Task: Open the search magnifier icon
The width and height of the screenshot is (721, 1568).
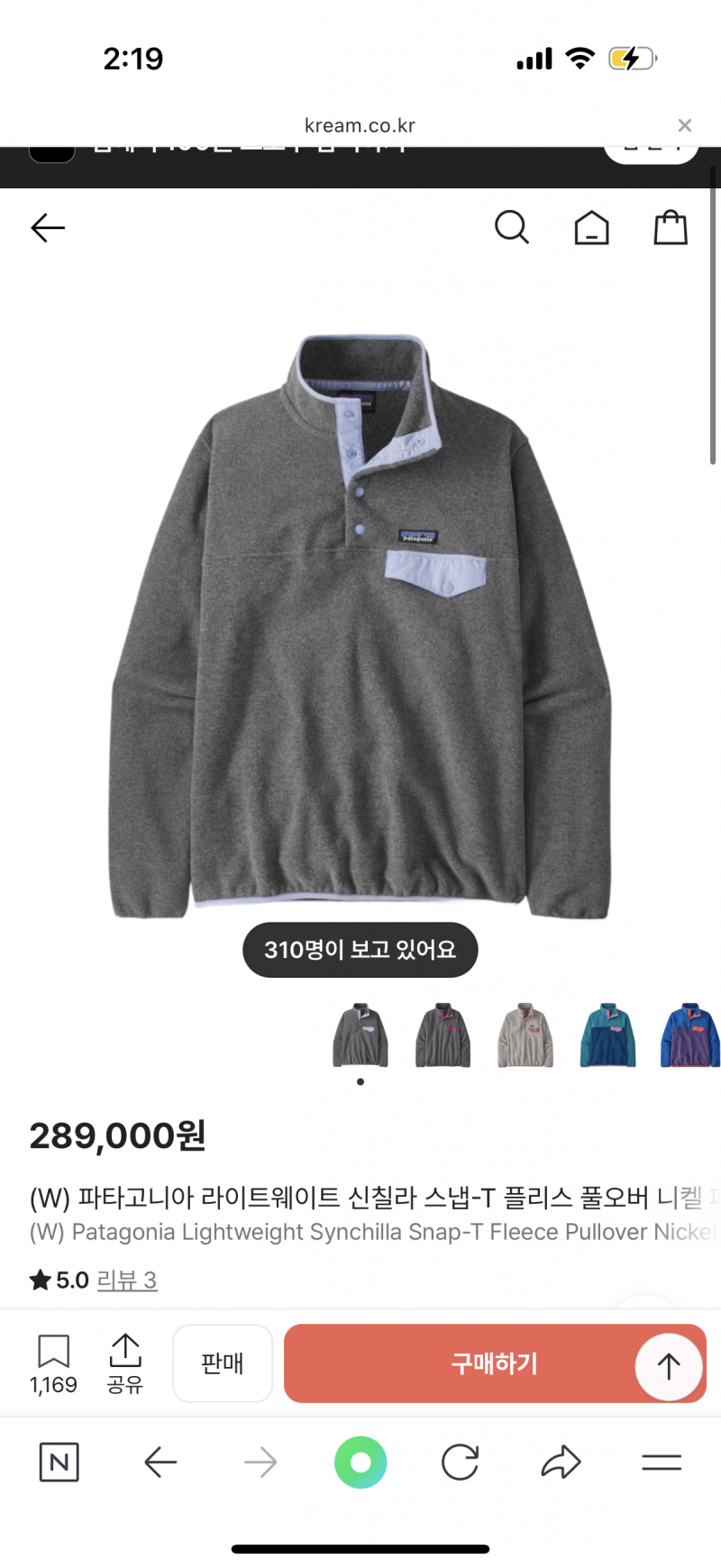Action: [x=512, y=228]
